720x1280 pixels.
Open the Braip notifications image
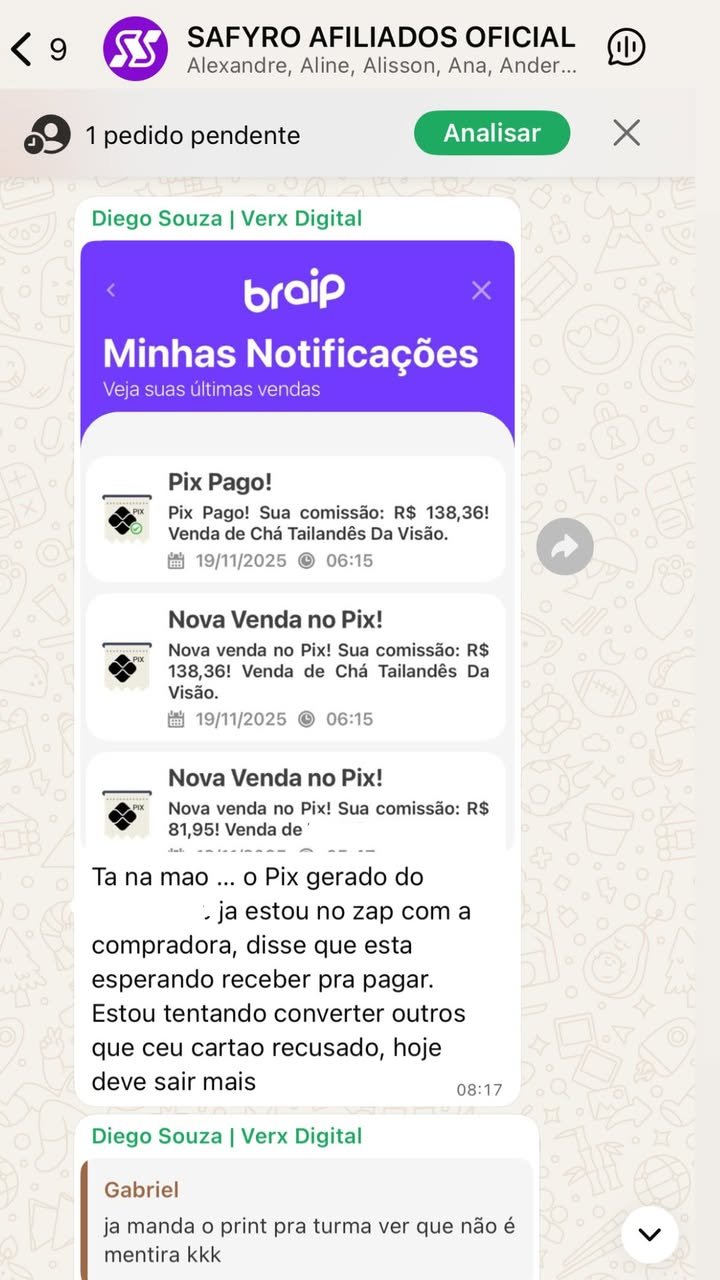[297, 545]
